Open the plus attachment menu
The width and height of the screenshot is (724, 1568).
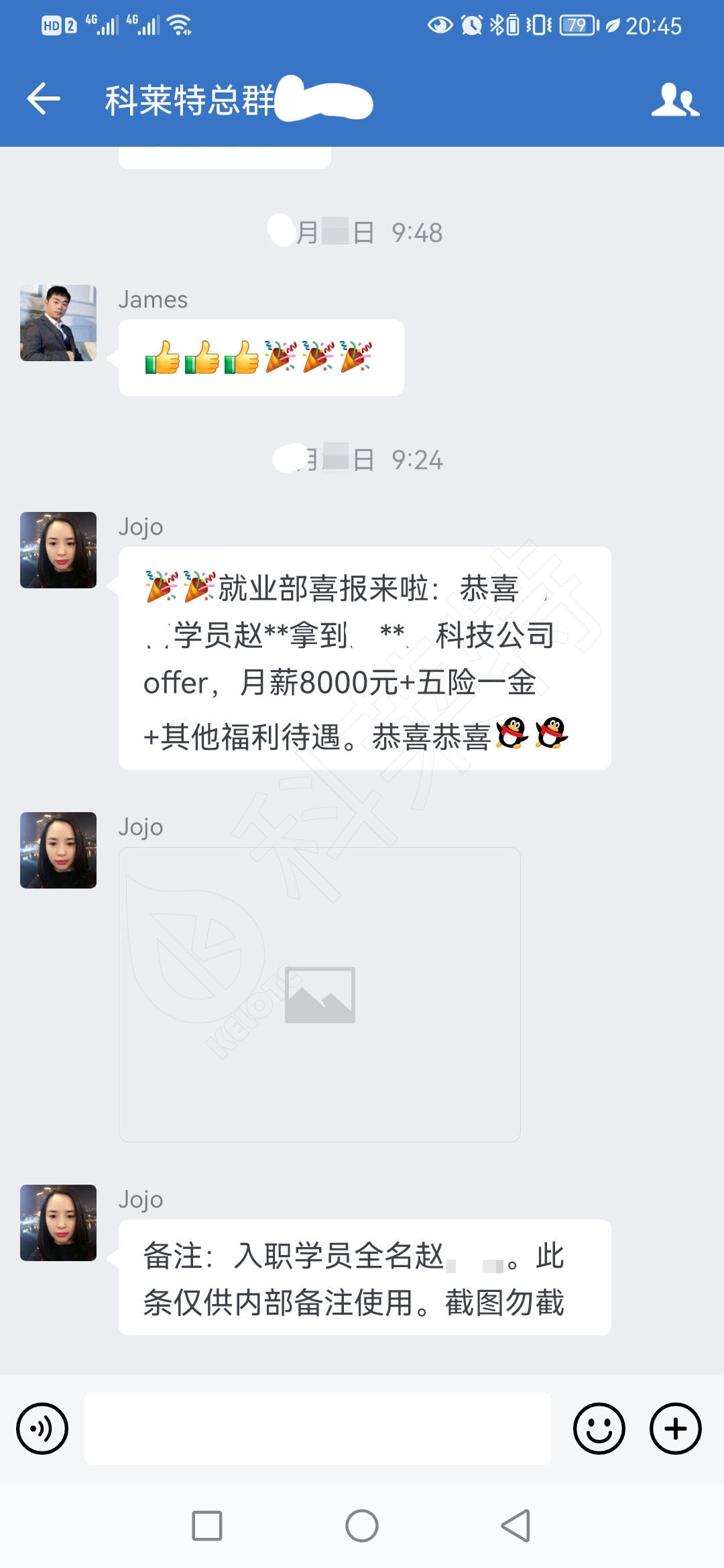[x=675, y=1429]
